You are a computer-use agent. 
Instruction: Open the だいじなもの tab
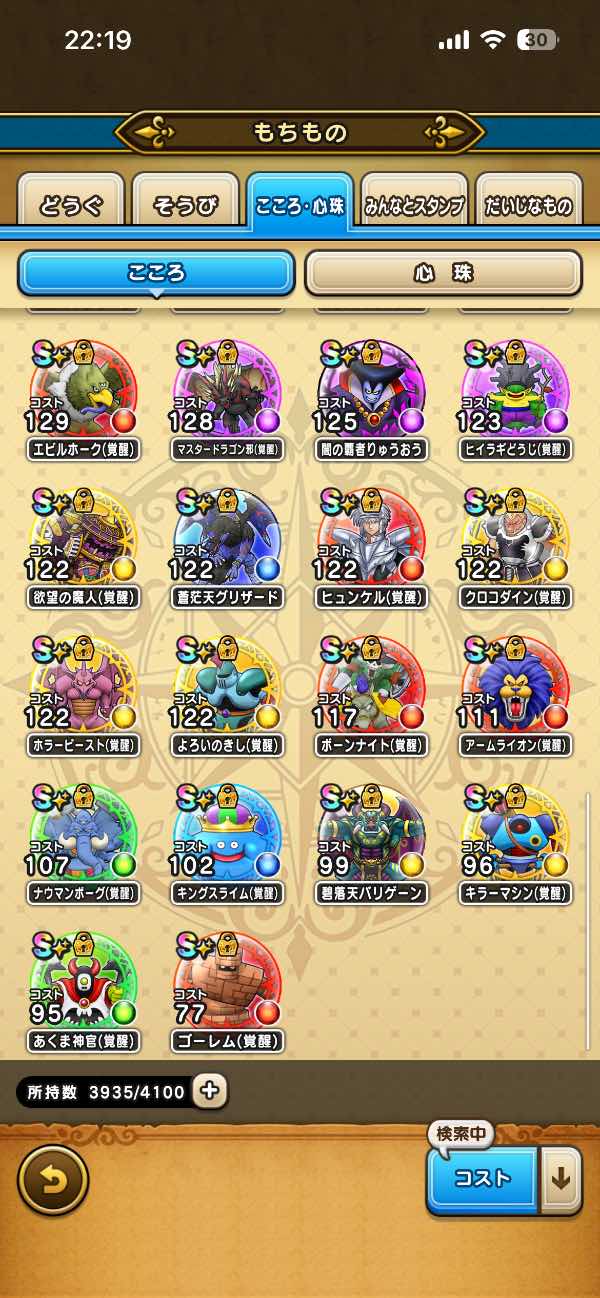pos(528,206)
